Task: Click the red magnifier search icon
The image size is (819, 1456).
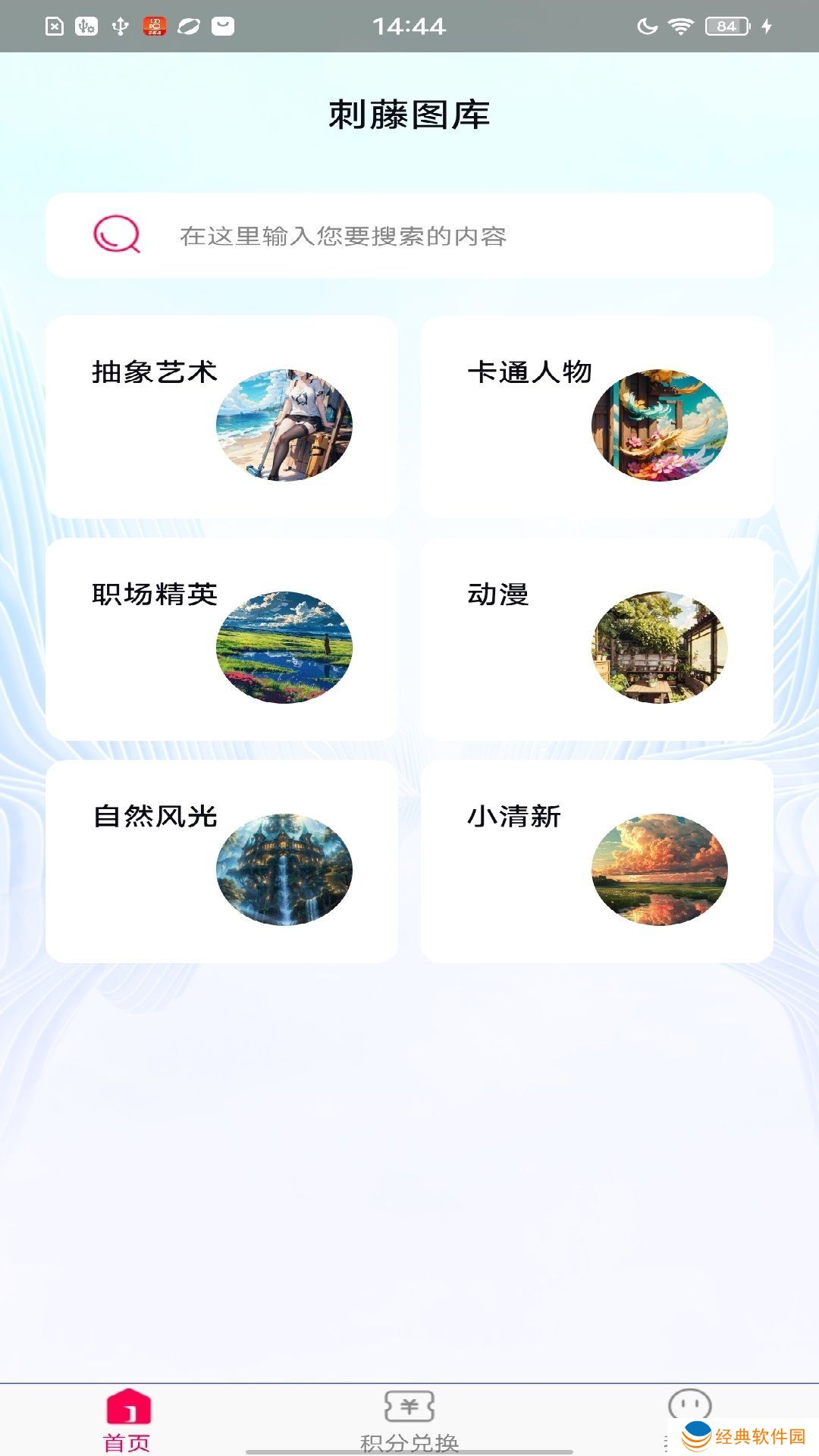Action: click(x=118, y=237)
